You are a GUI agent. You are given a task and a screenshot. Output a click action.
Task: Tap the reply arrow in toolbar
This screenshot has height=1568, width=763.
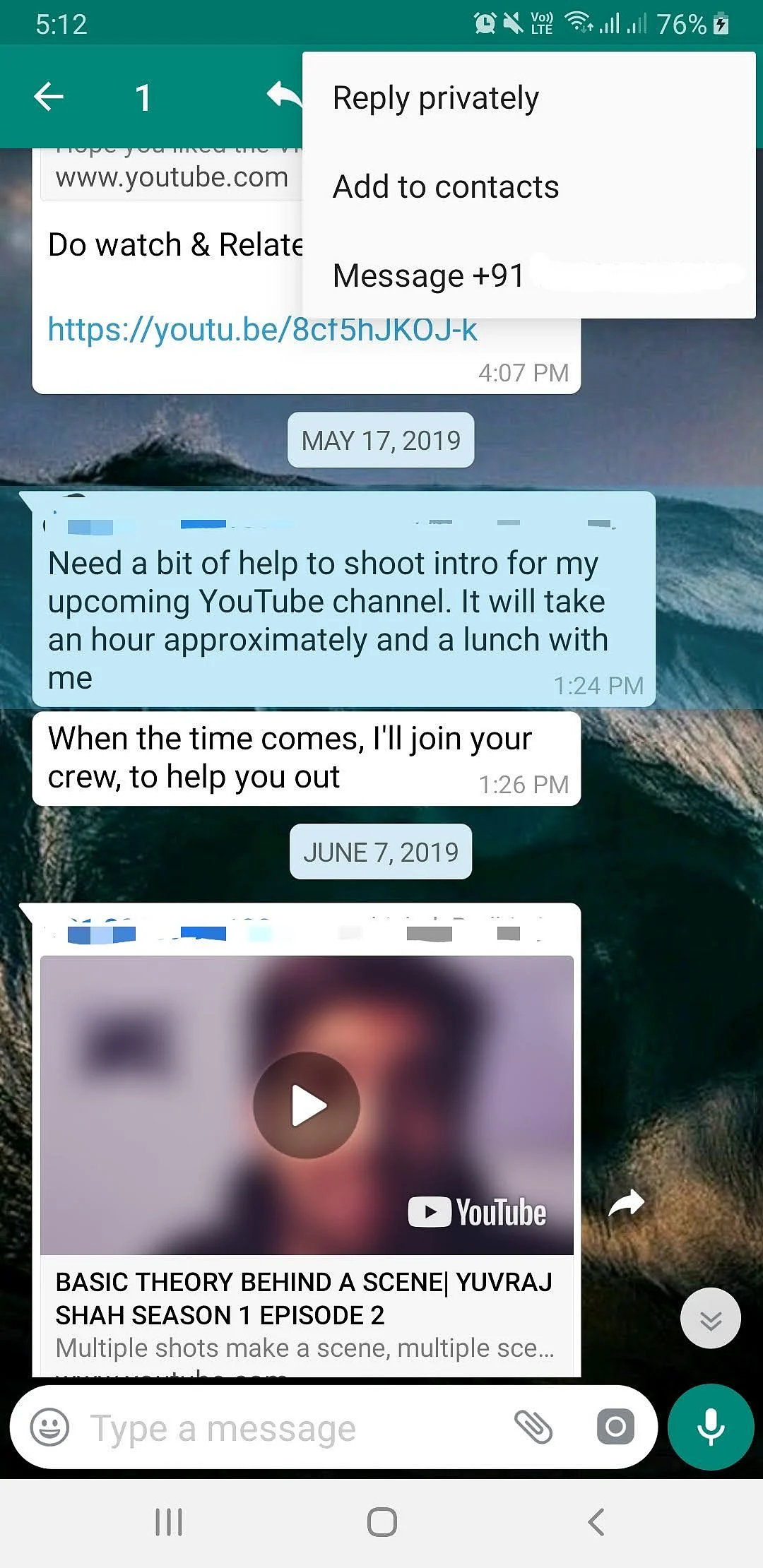283,95
